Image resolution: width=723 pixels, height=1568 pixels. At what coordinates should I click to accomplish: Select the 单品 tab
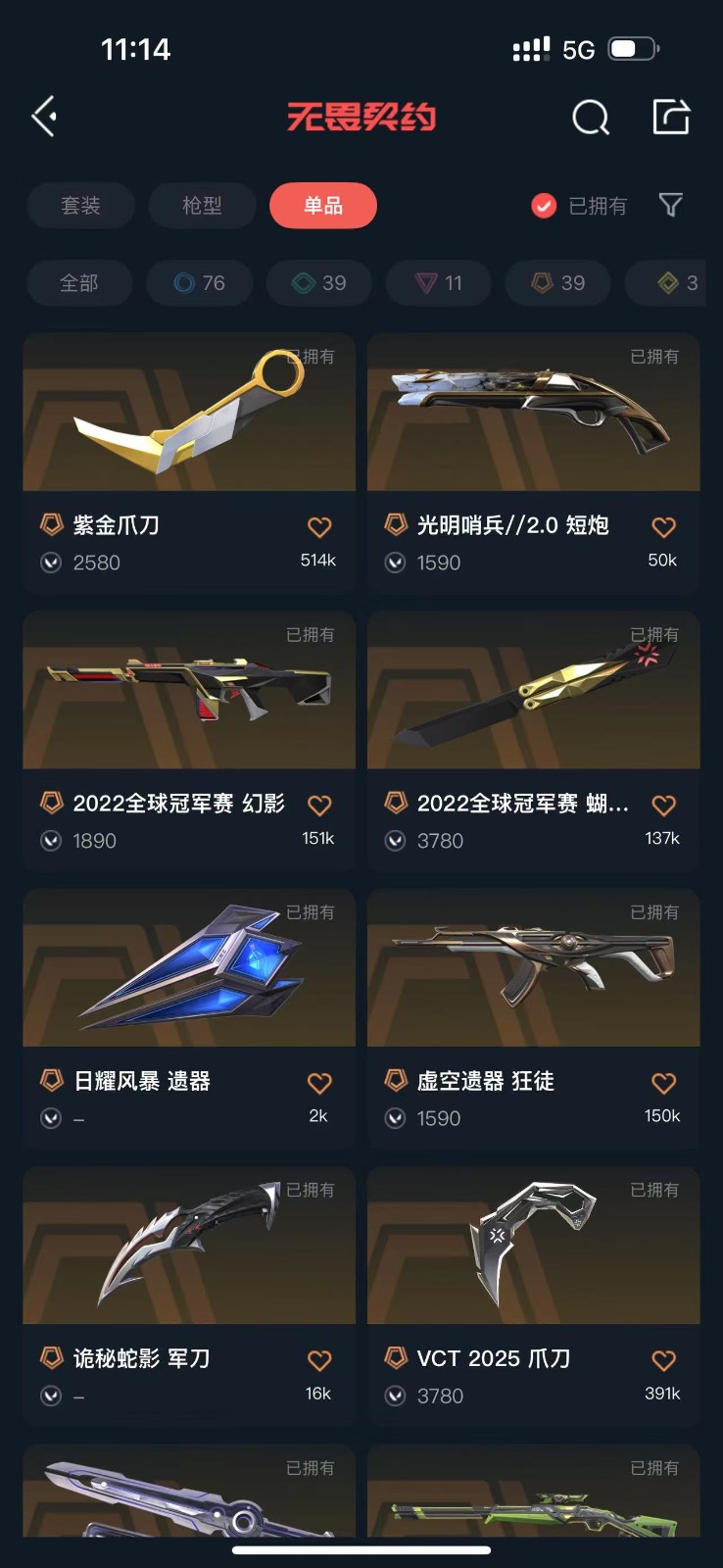pyautogui.click(x=322, y=206)
